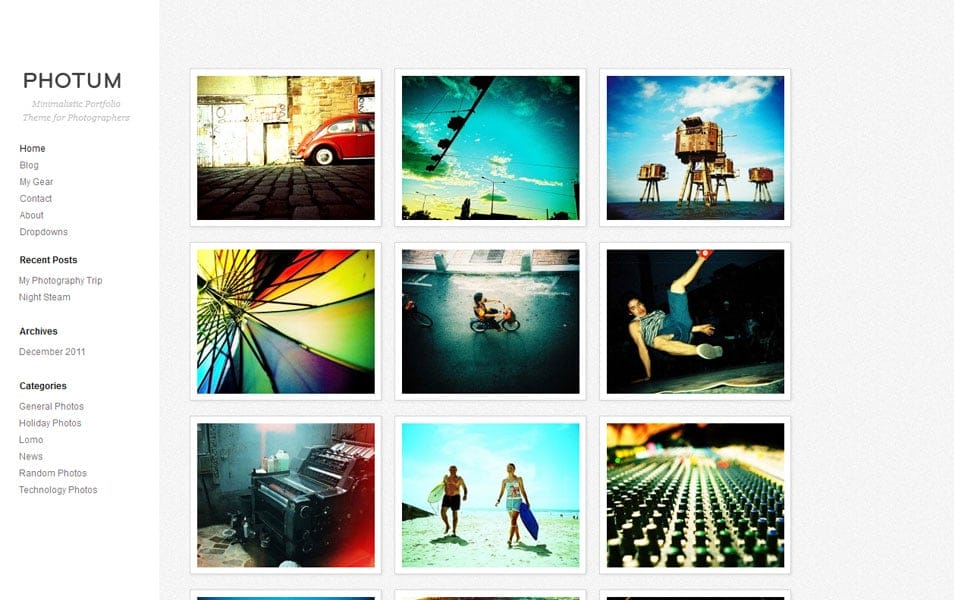Open the Blog page

[x=29, y=165]
